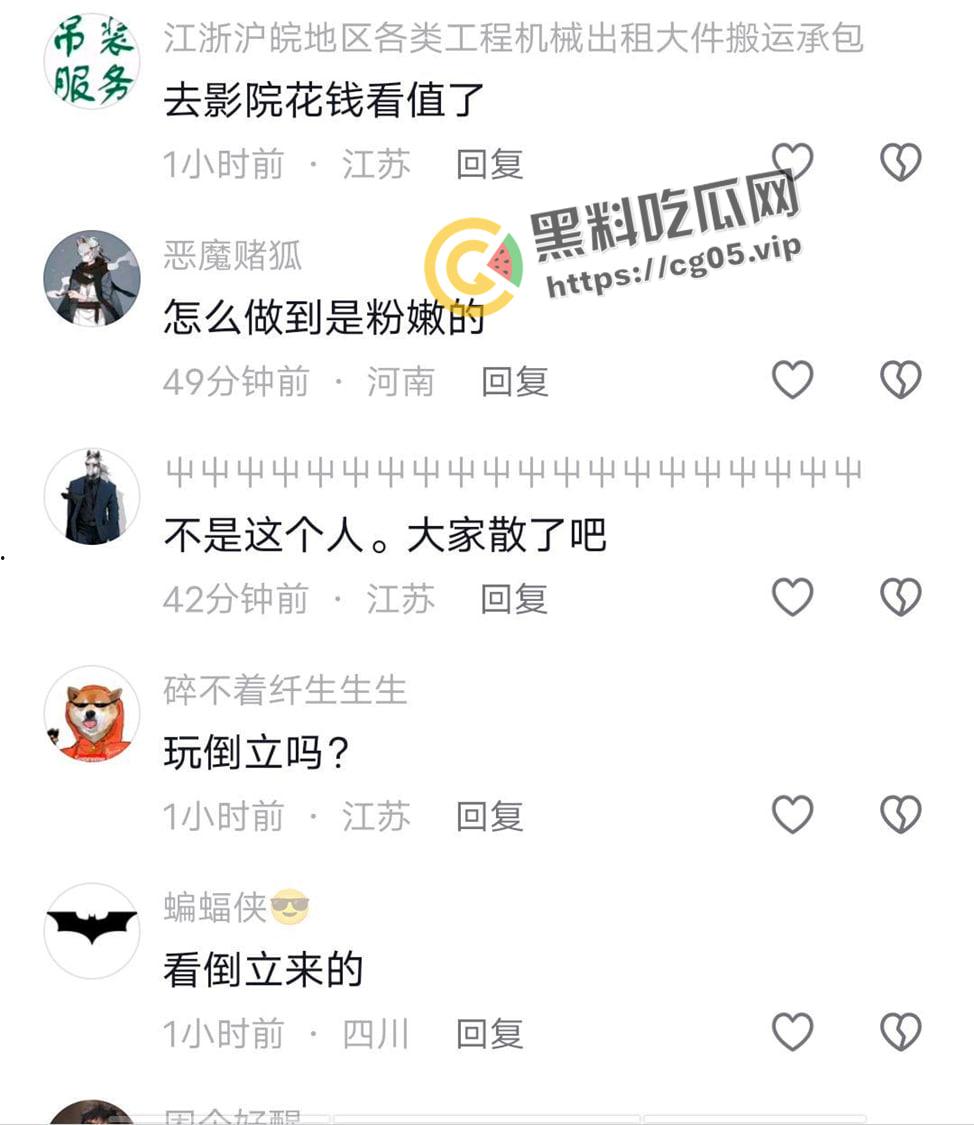The height and width of the screenshot is (1125, 974).
Task: Toggle like on the last visible comment
Action: point(792,1031)
